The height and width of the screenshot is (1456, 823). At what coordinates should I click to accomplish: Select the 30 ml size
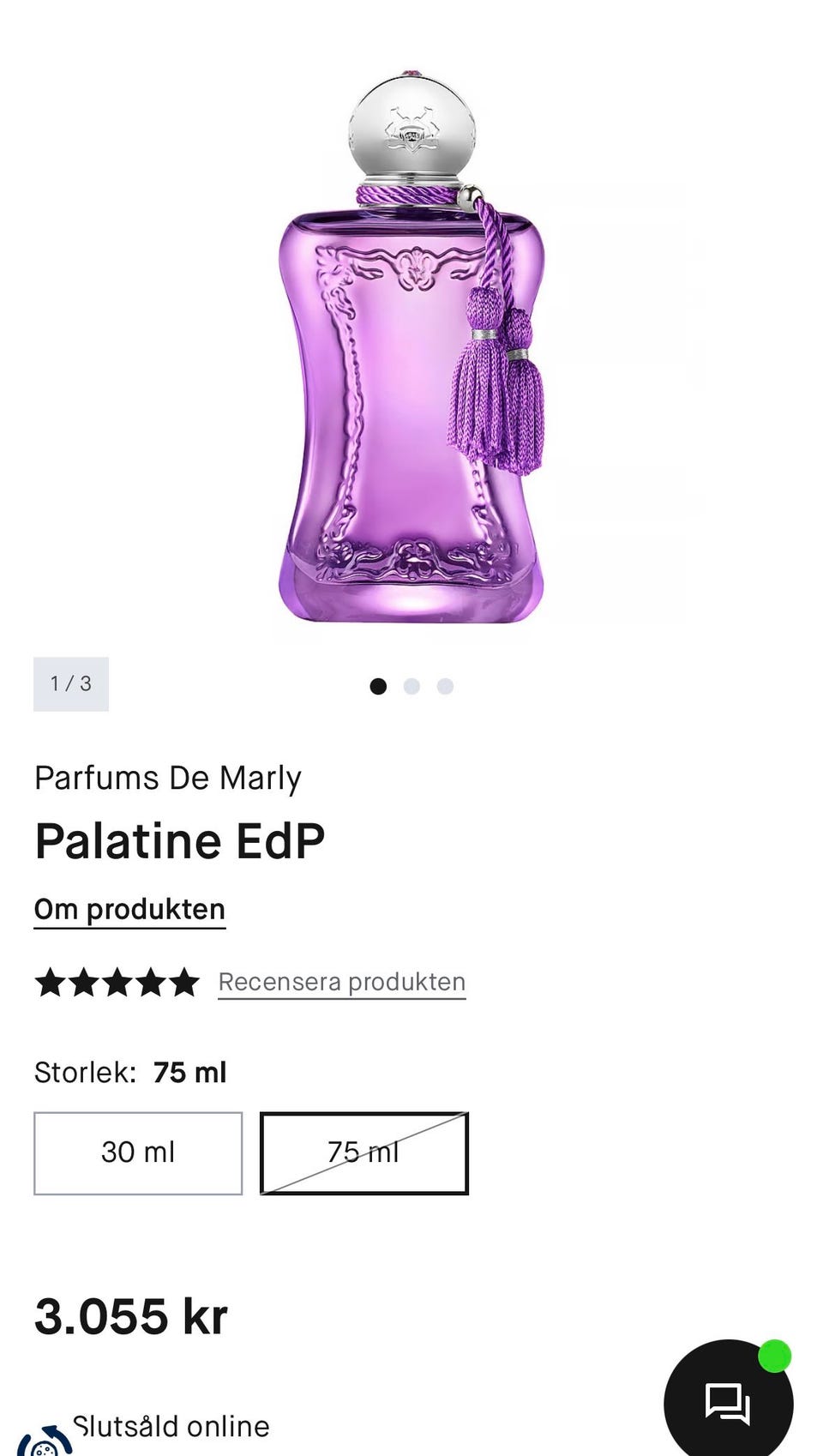[138, 1152]
